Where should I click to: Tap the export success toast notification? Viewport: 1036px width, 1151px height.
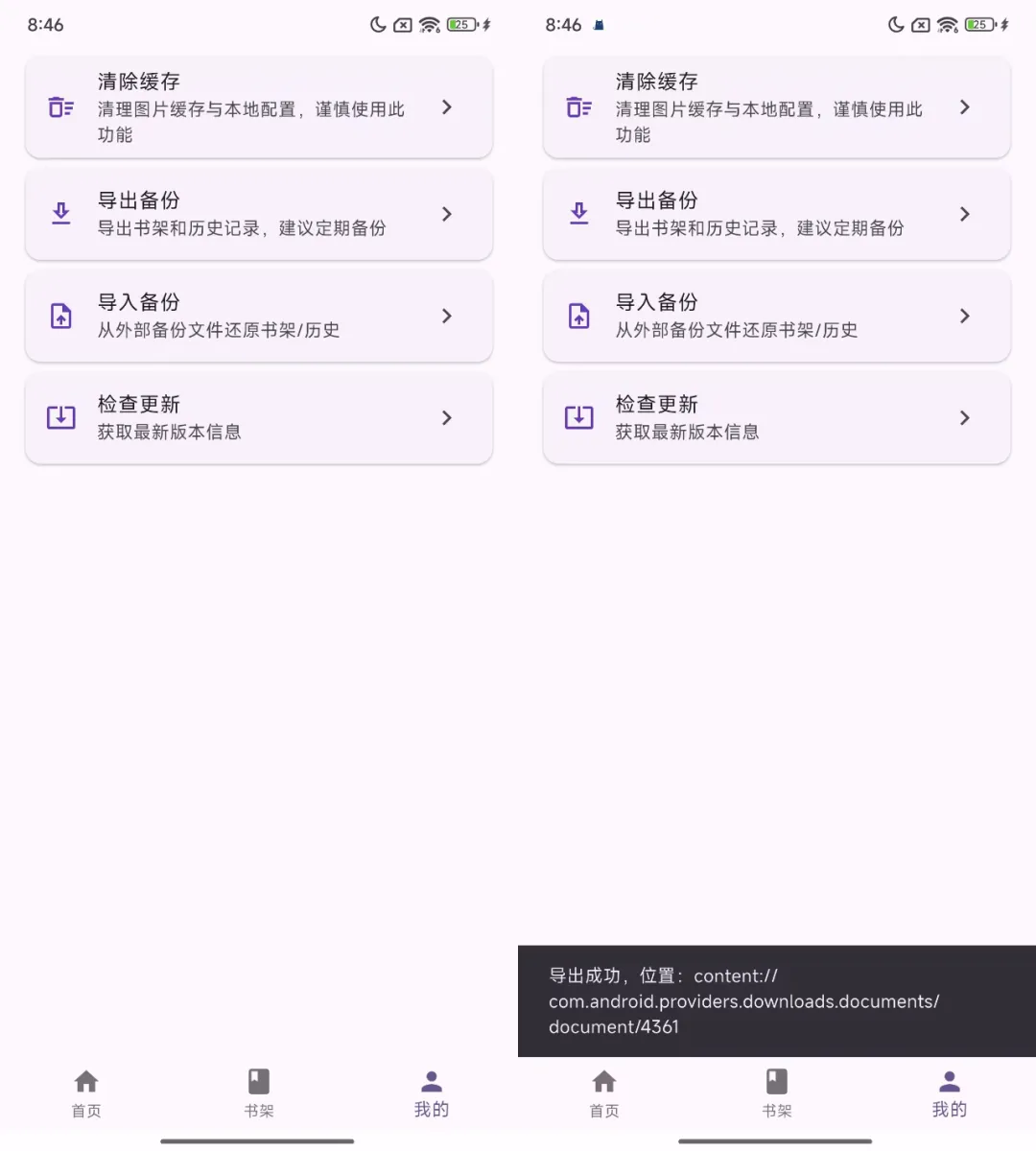point(777,1000)
